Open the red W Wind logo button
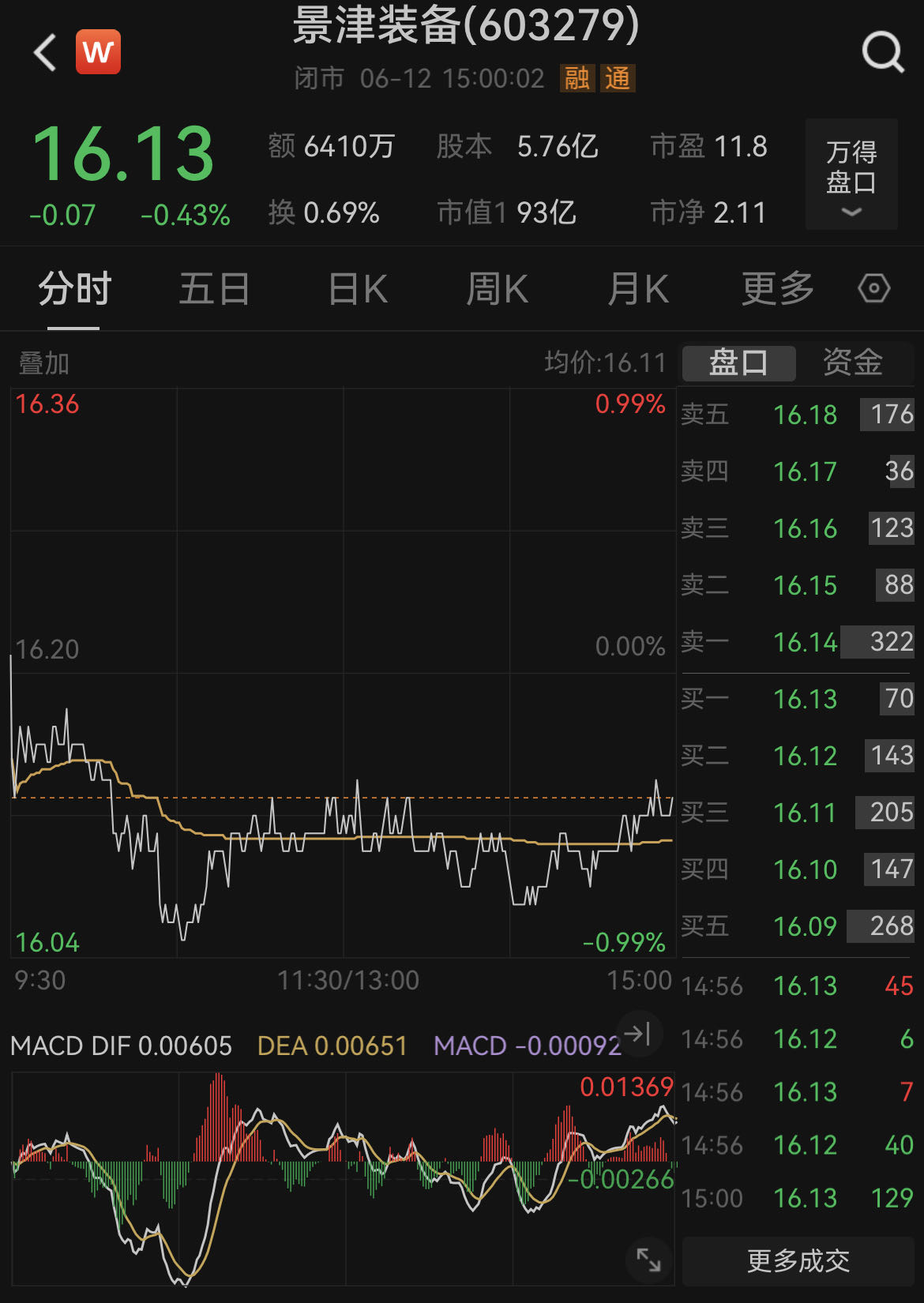924x1303 pixels. 98,52
